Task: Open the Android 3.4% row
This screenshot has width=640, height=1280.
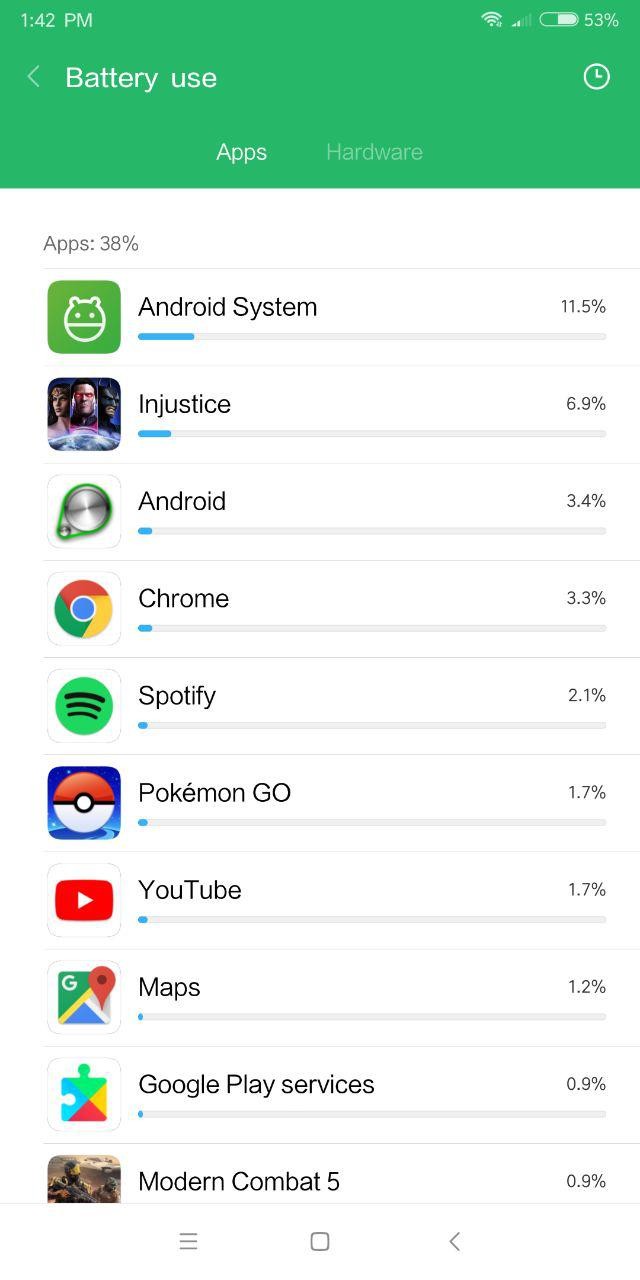Action: (340, 511)
